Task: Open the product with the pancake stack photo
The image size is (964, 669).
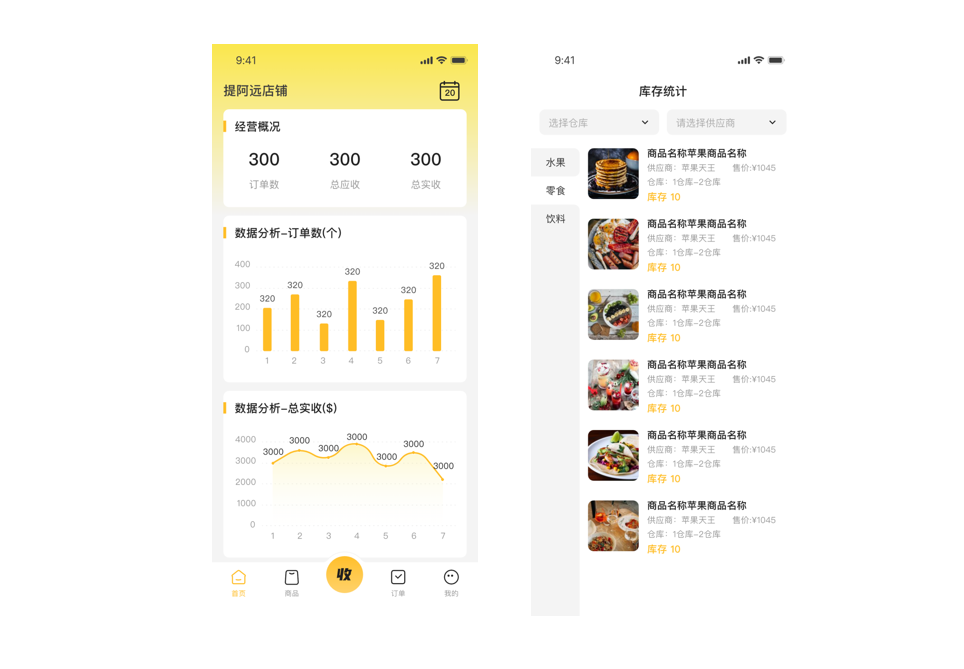Action: point(613,174)
